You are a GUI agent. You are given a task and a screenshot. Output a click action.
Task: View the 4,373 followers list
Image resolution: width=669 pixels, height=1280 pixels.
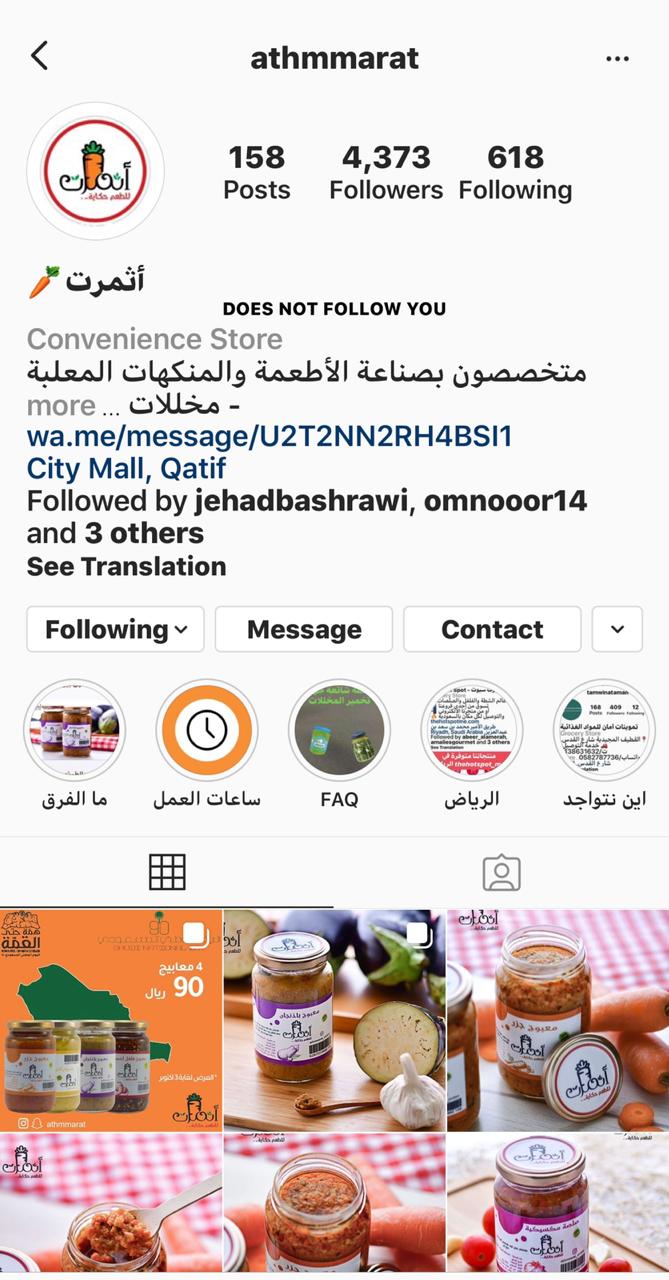pos(386,172)
